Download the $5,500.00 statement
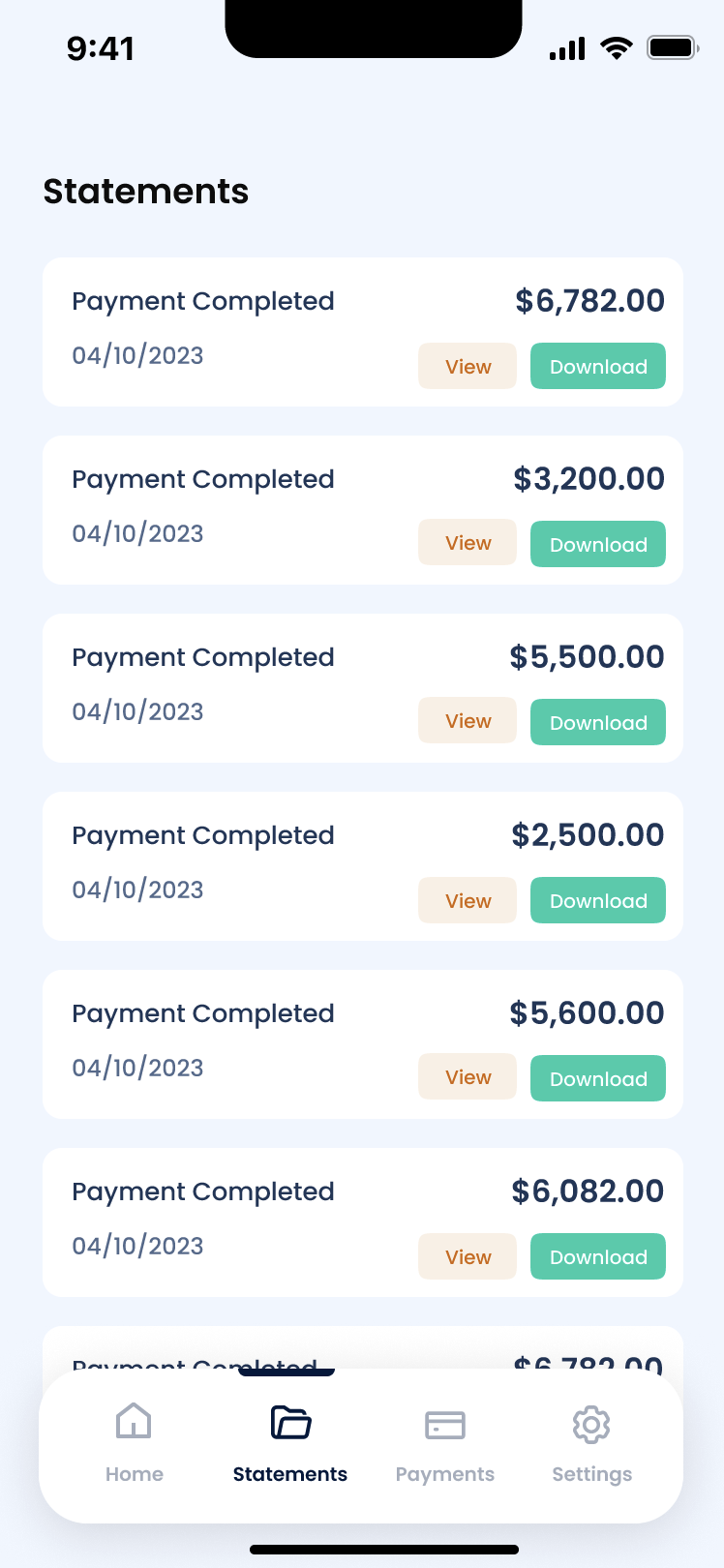This screenshot has width=724, height=1568. [x=598, y=721]
